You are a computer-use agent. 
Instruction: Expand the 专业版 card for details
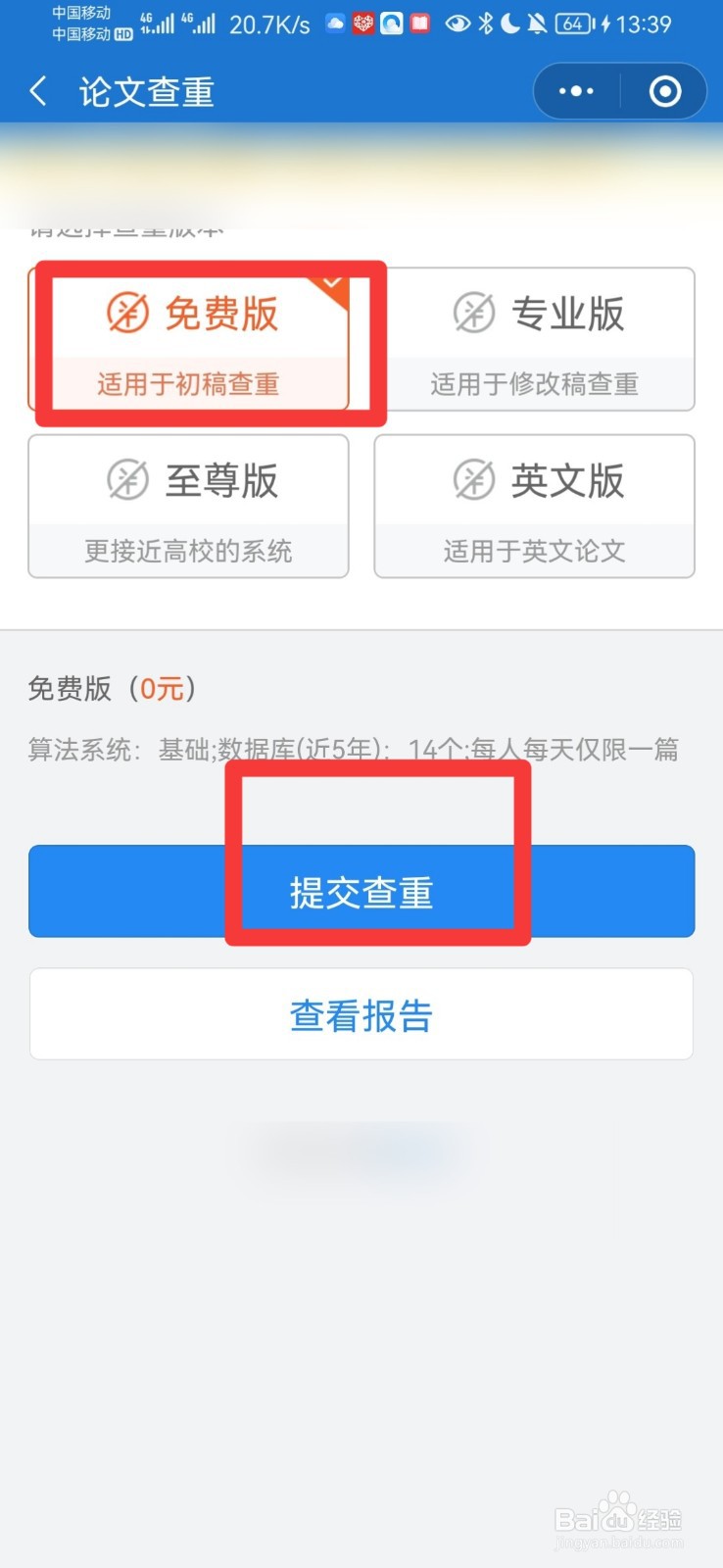(534, 340)
